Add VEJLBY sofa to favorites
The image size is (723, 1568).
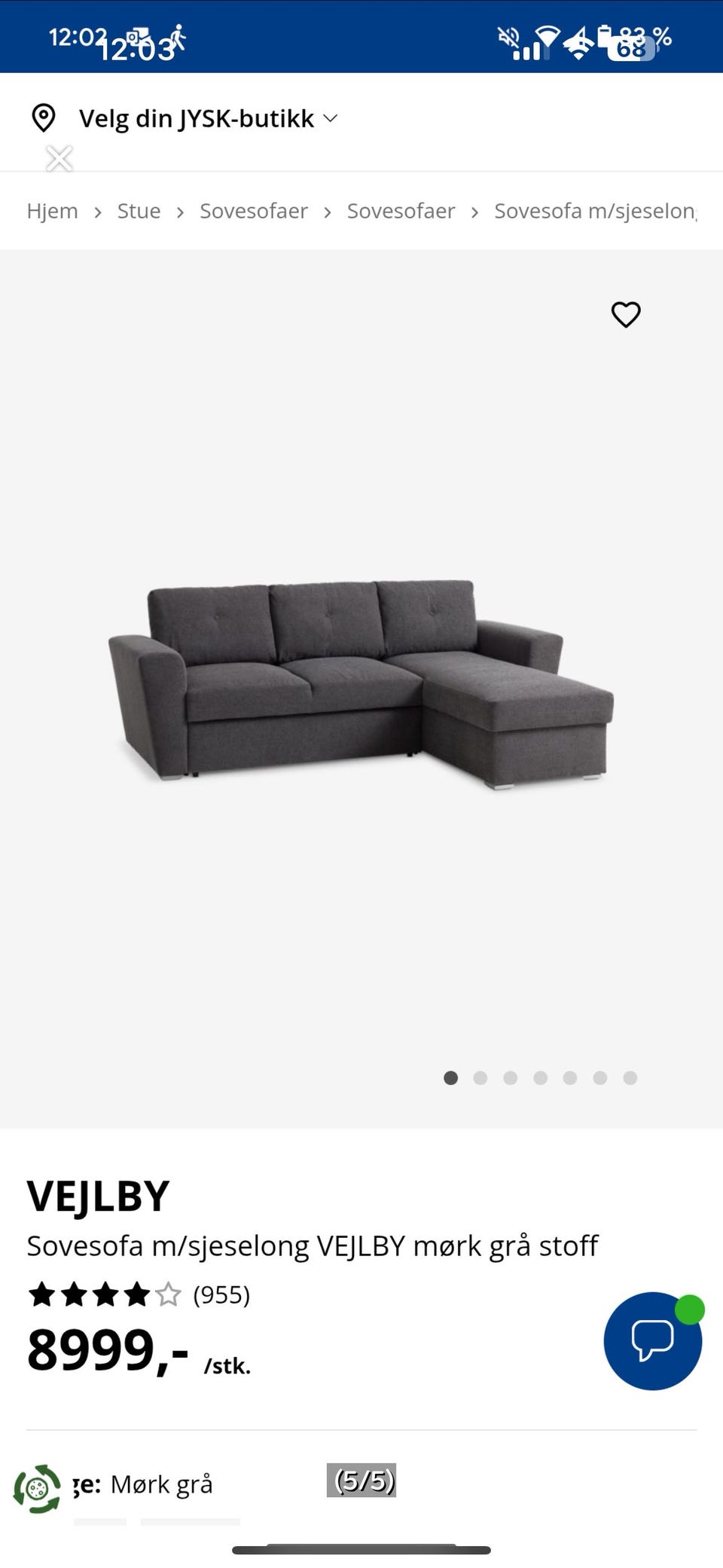pos(625,314)
